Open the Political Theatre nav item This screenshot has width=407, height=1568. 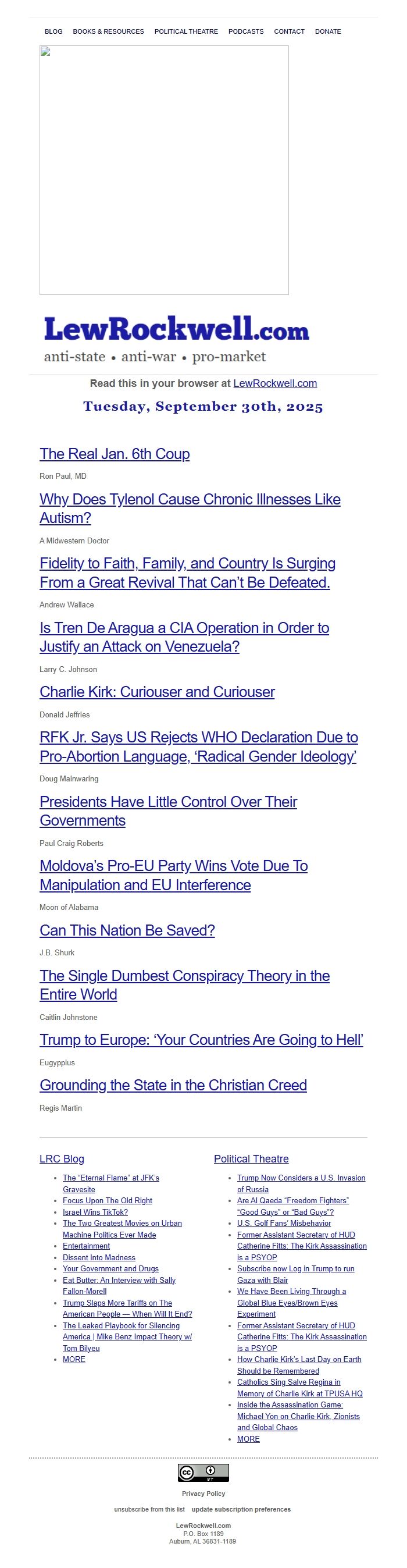tap(186, 31)
